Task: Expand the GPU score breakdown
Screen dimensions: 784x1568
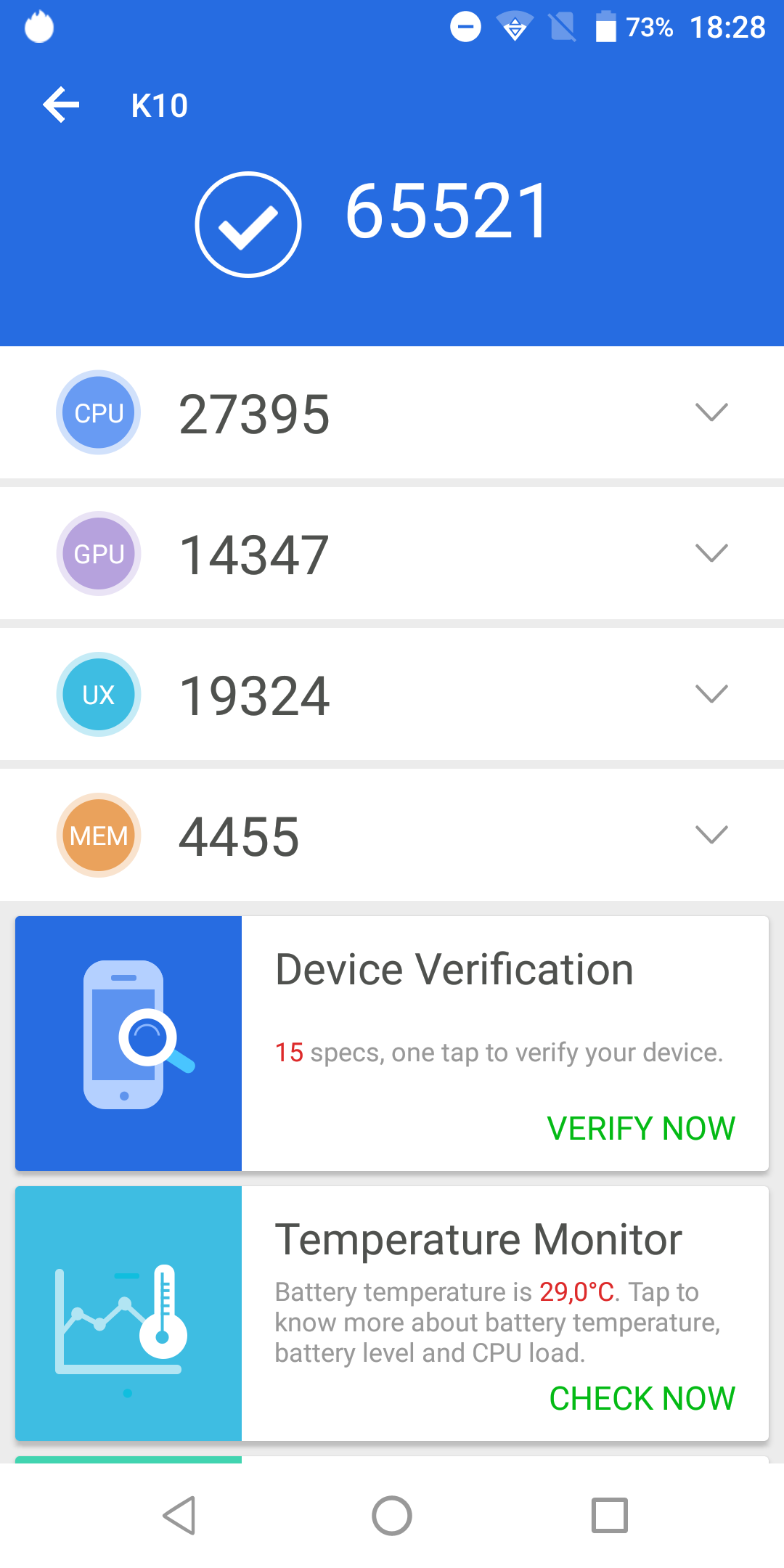Action: point(711,553)
